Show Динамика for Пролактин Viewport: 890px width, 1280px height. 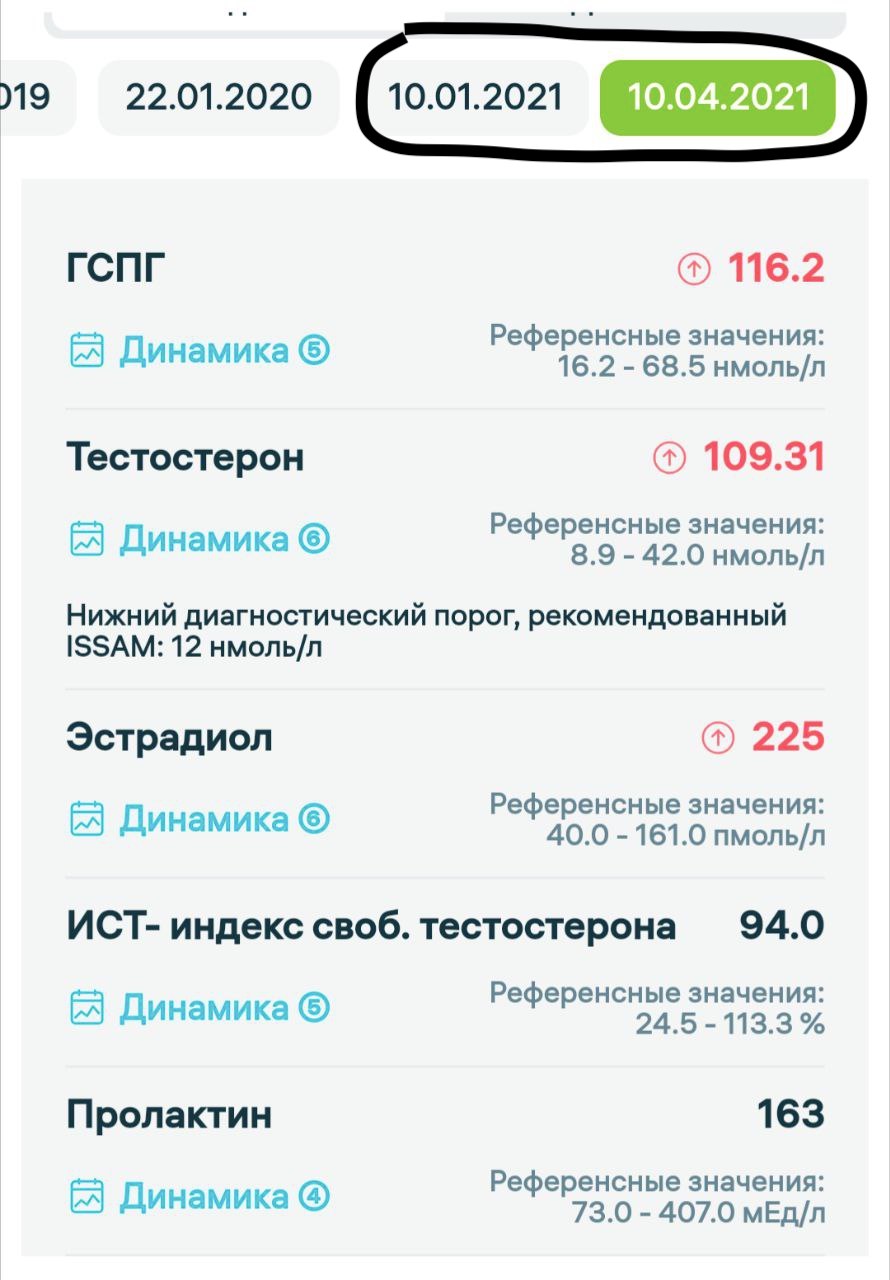click(x=200, y=1196)
